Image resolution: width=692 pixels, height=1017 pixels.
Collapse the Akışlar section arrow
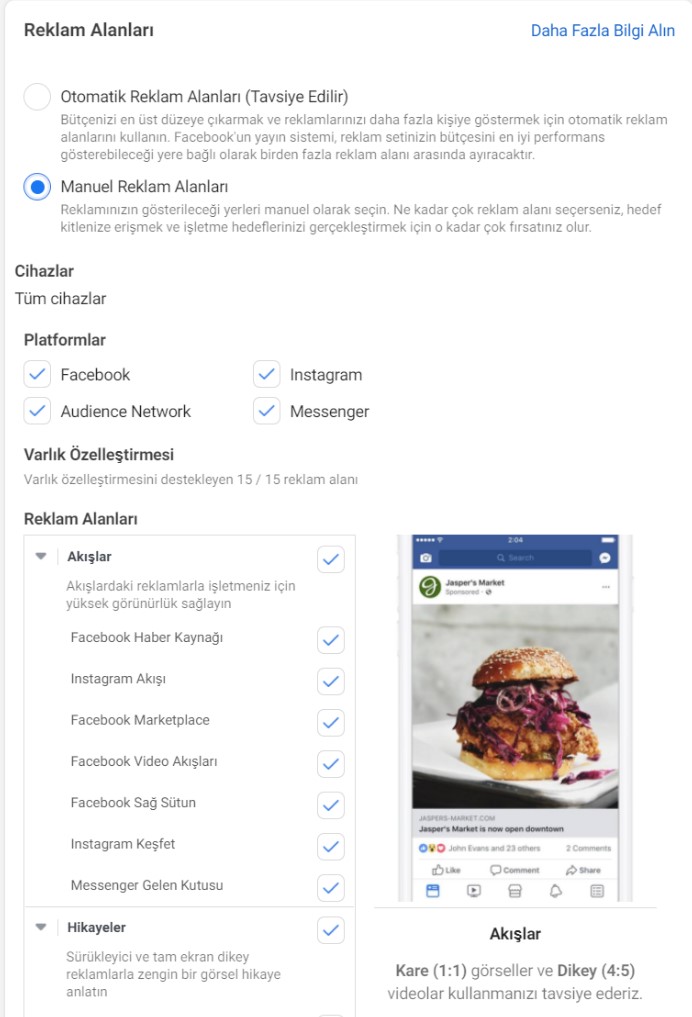click(41, 557)
